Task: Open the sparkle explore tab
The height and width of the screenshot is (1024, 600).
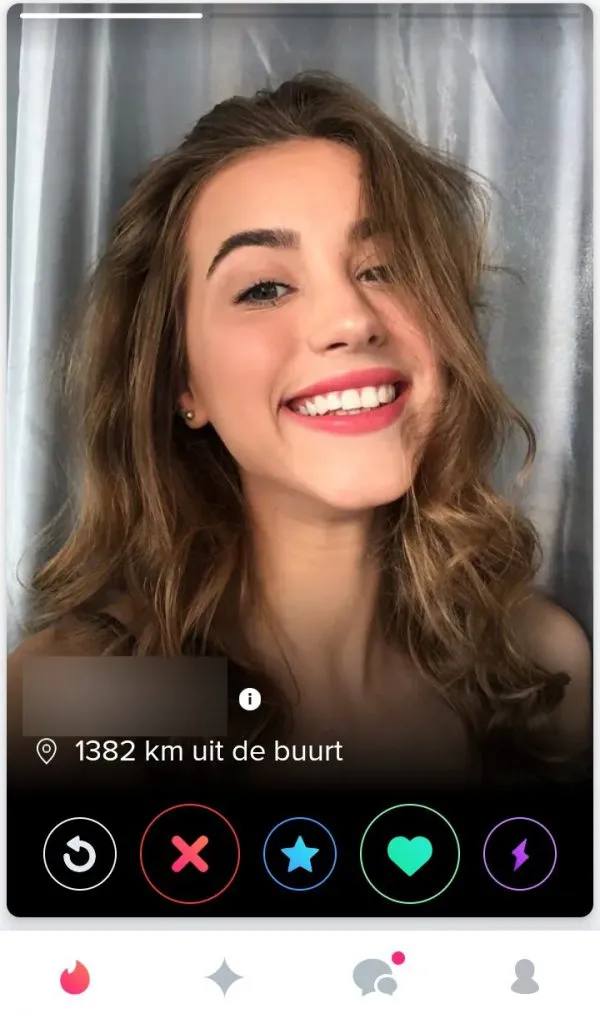Action: 224,978
